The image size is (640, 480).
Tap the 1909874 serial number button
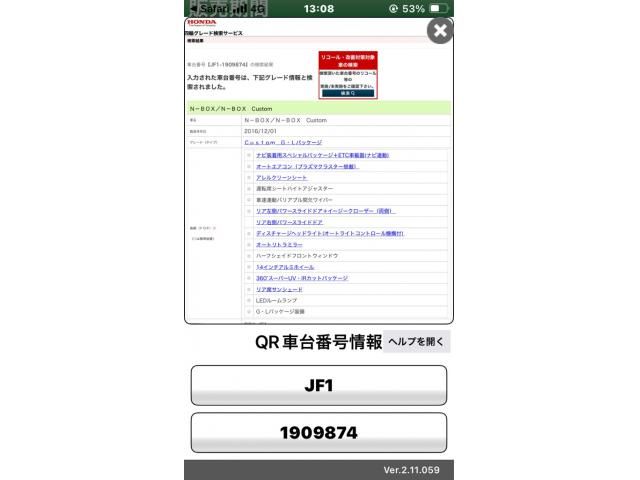[x=318, y=433]
